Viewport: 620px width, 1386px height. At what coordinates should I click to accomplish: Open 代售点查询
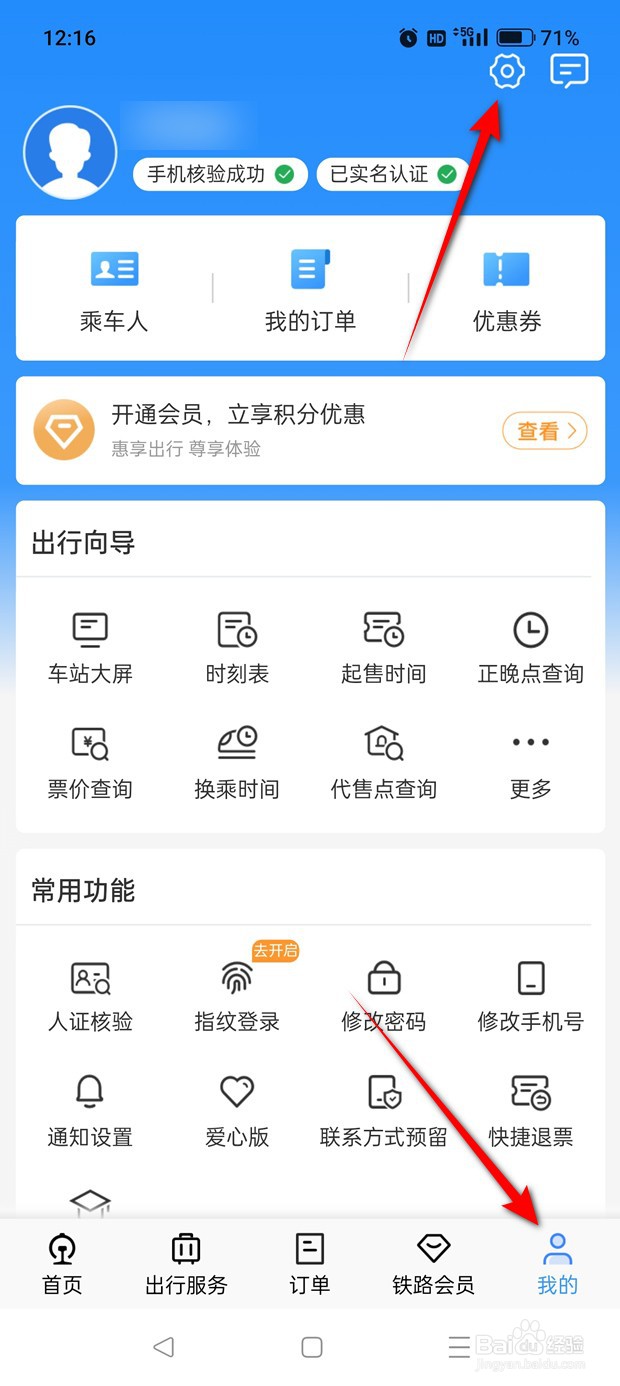383,763
